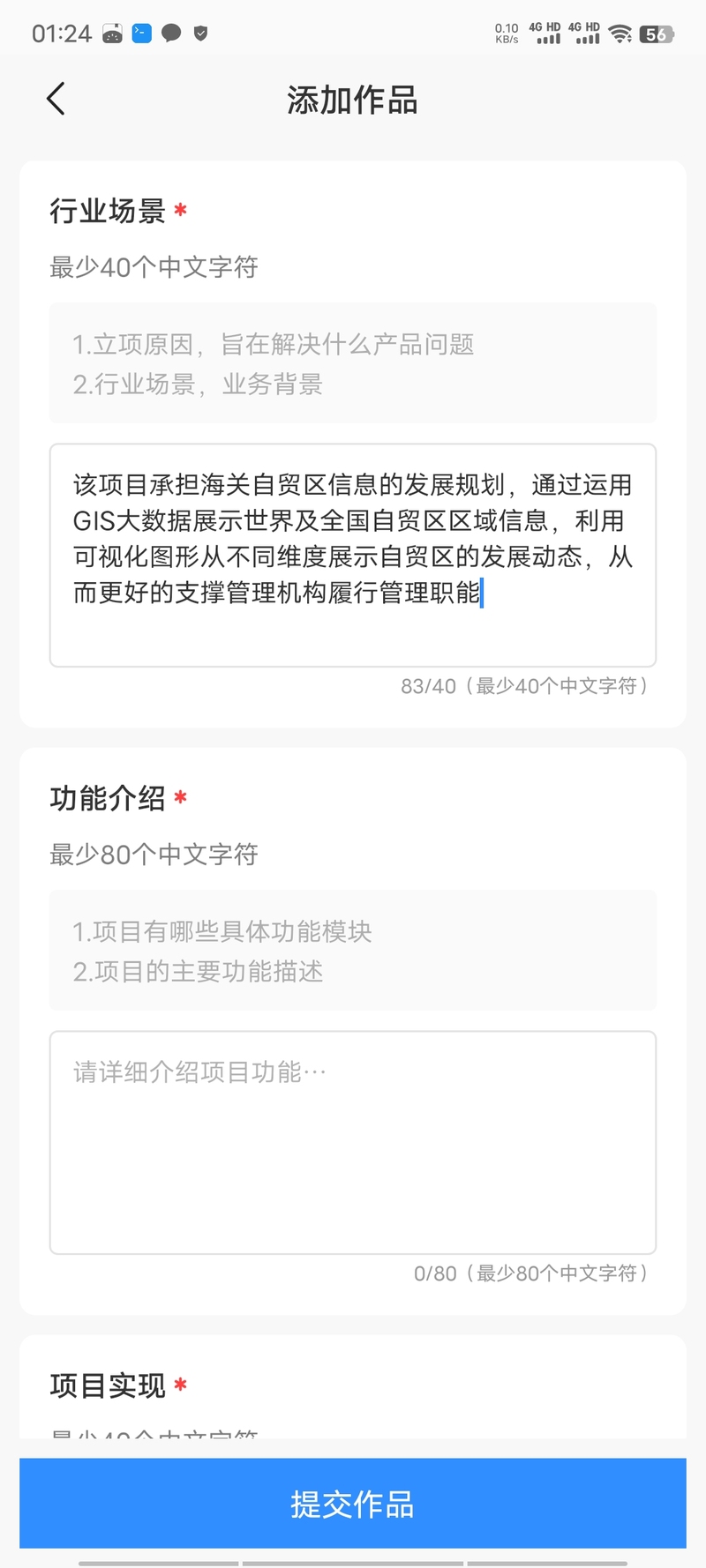Focus the 行业场景 text field
706x1568 pixels.
pos(352,555)
